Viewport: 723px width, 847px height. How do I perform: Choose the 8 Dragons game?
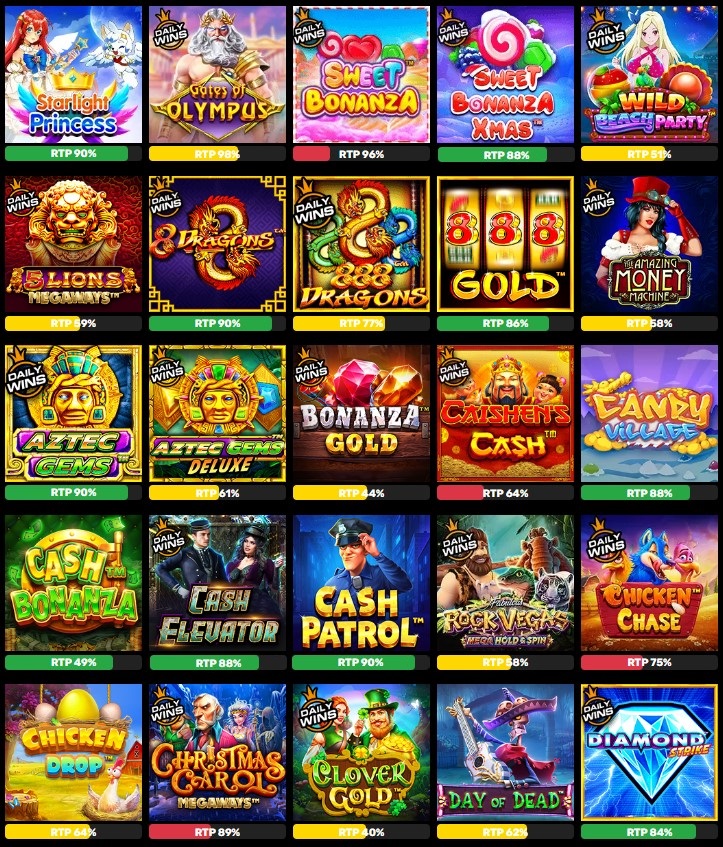tap(216, 245)
